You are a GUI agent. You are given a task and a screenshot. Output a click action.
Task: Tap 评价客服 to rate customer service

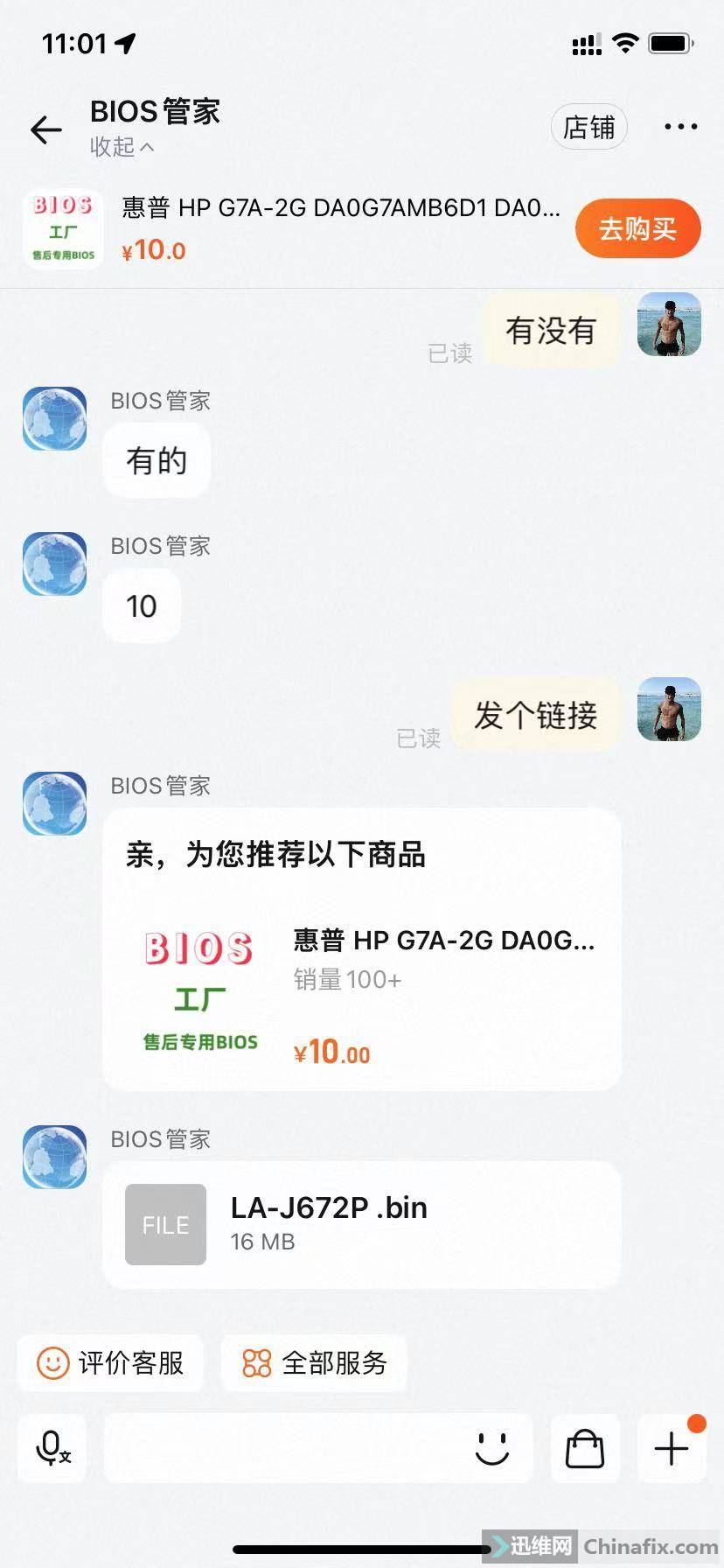click(x=111, y=1362)
